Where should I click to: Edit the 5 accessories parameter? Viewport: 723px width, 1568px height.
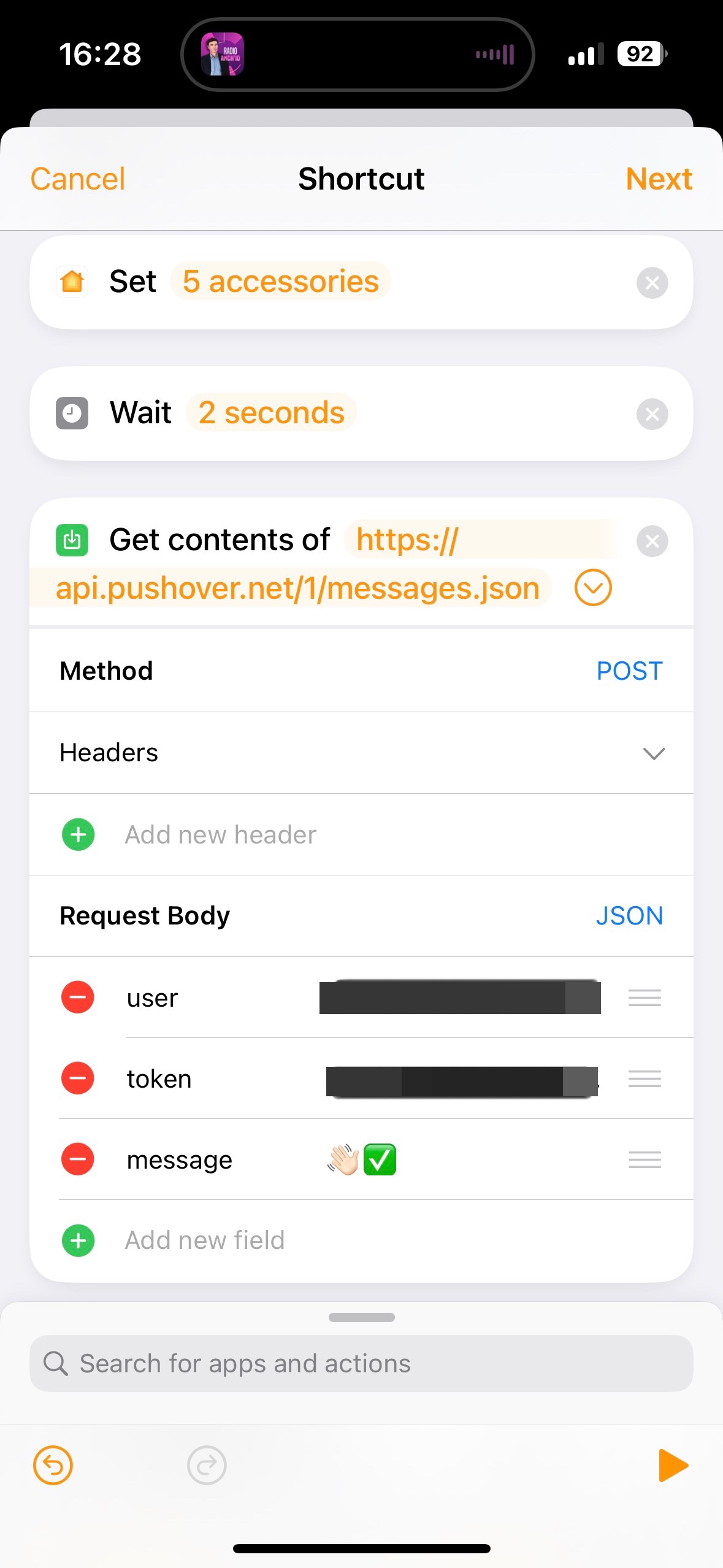(281, 282)
